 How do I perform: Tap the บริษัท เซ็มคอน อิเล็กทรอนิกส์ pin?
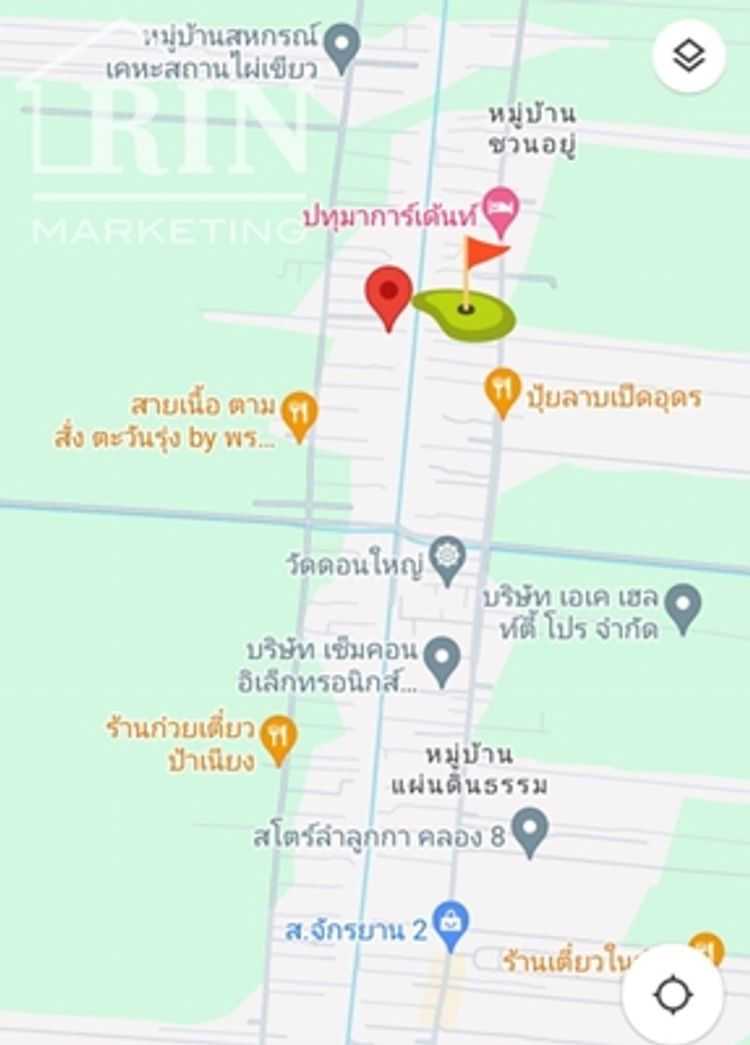(x=442, y=659)
